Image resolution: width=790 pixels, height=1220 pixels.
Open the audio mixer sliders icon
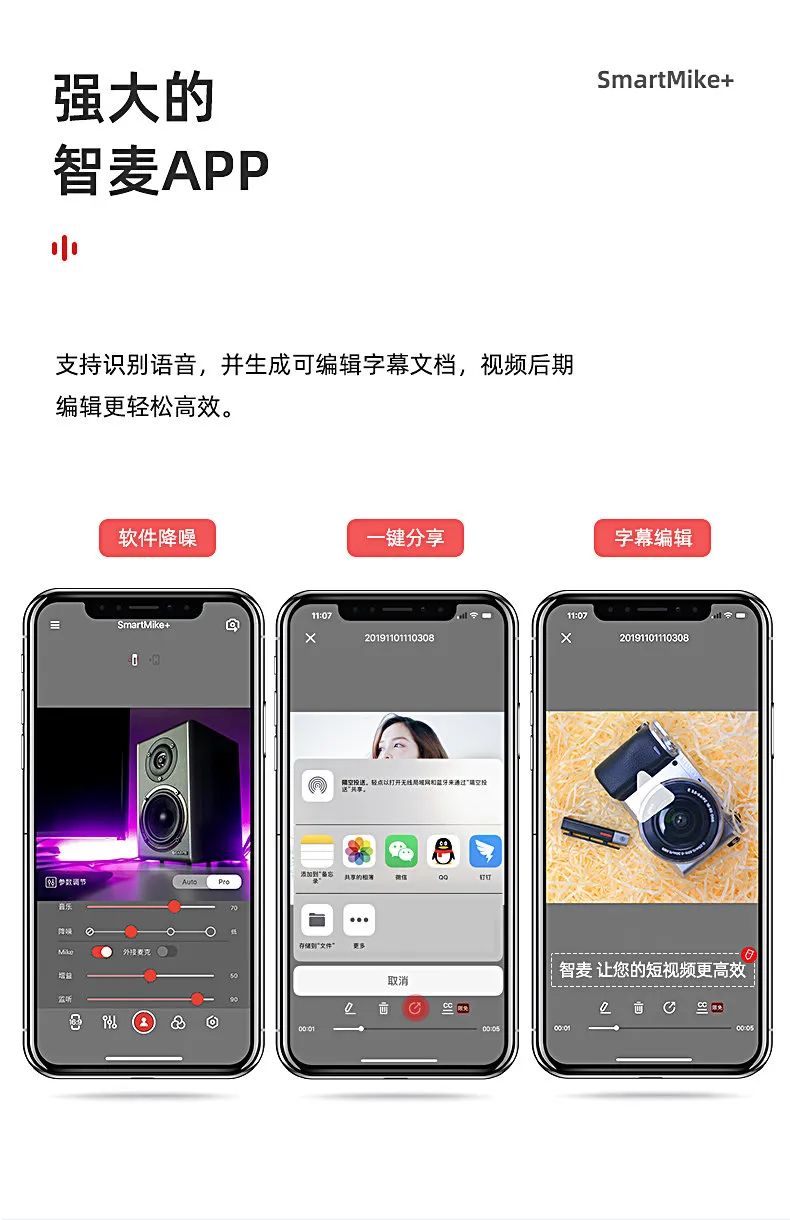tap(112, 1022)
